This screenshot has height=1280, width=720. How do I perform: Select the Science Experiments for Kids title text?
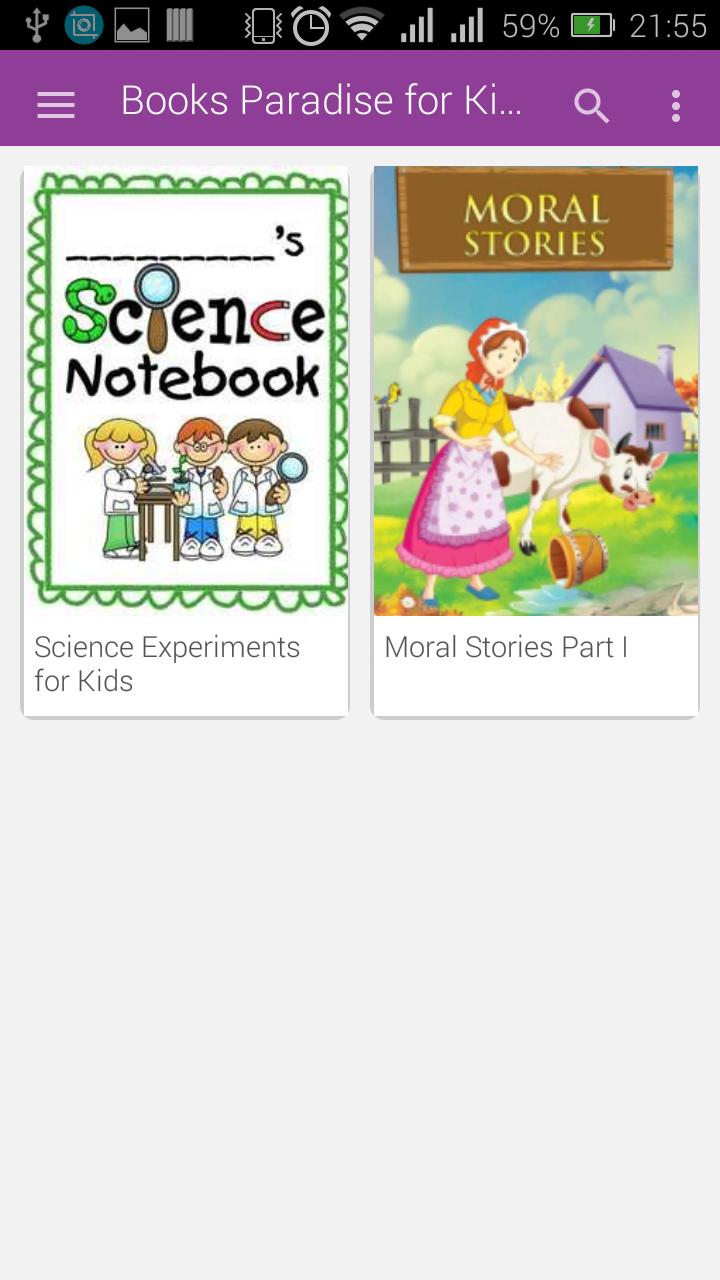point(167,663)
